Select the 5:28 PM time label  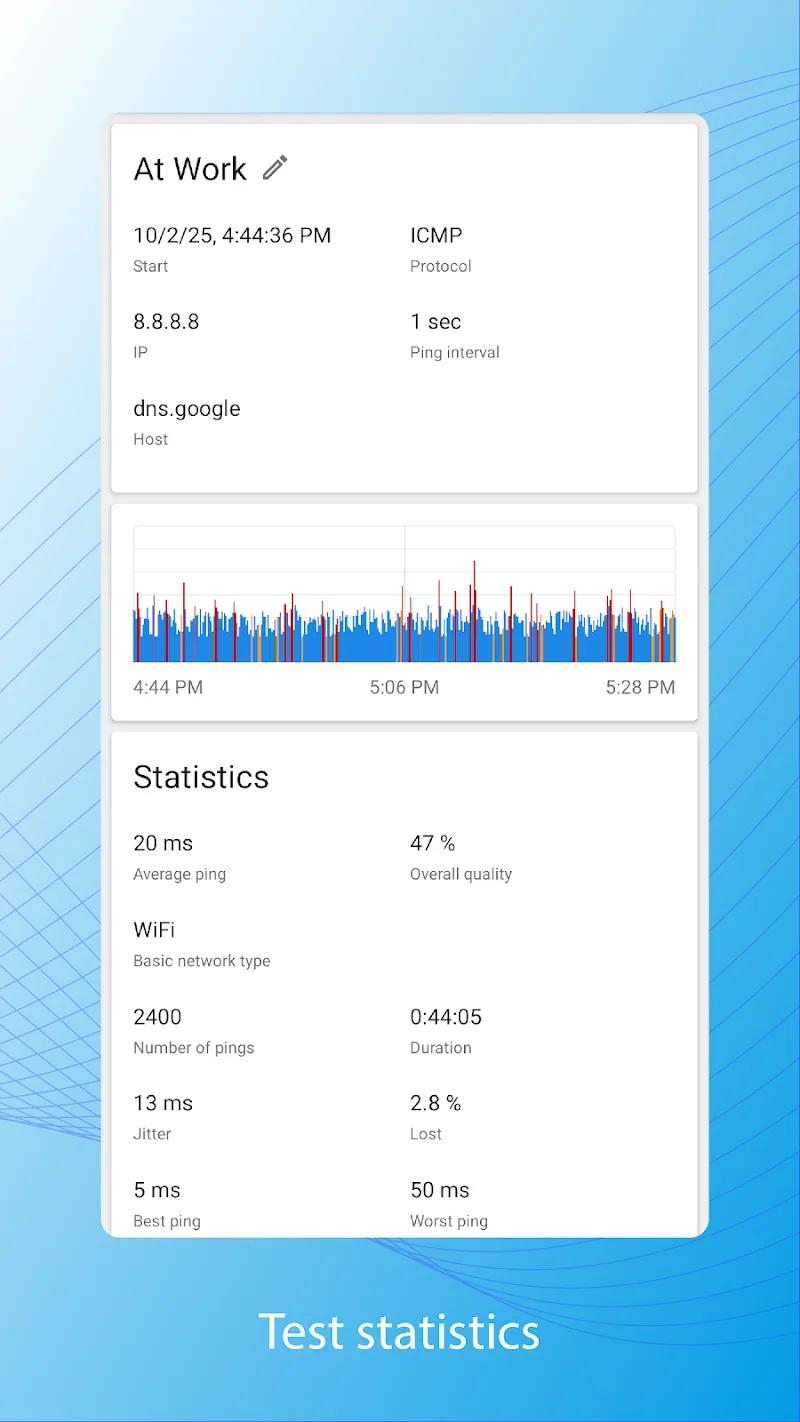(640, 688)
